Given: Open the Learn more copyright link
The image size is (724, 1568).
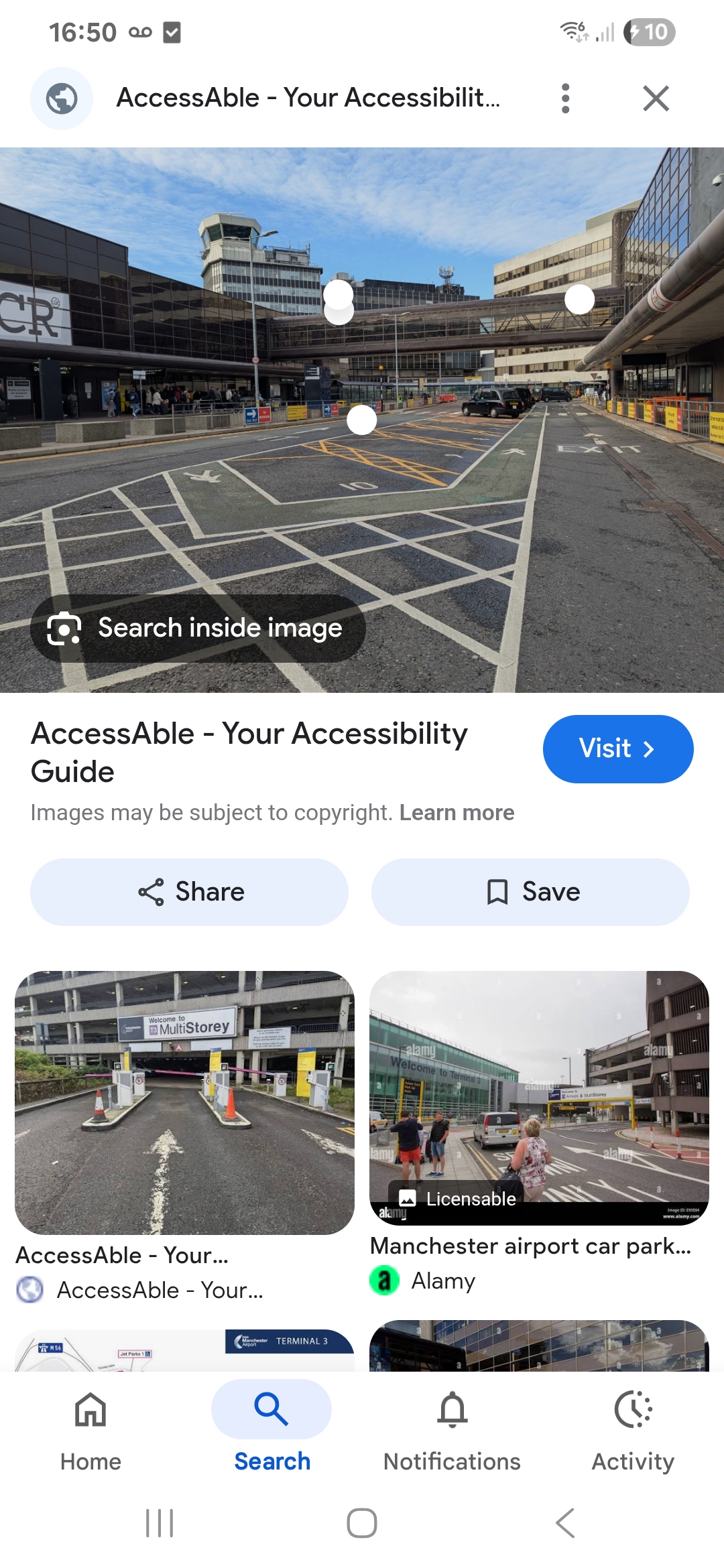Looking at the screenshot, I should coord(457,813).
